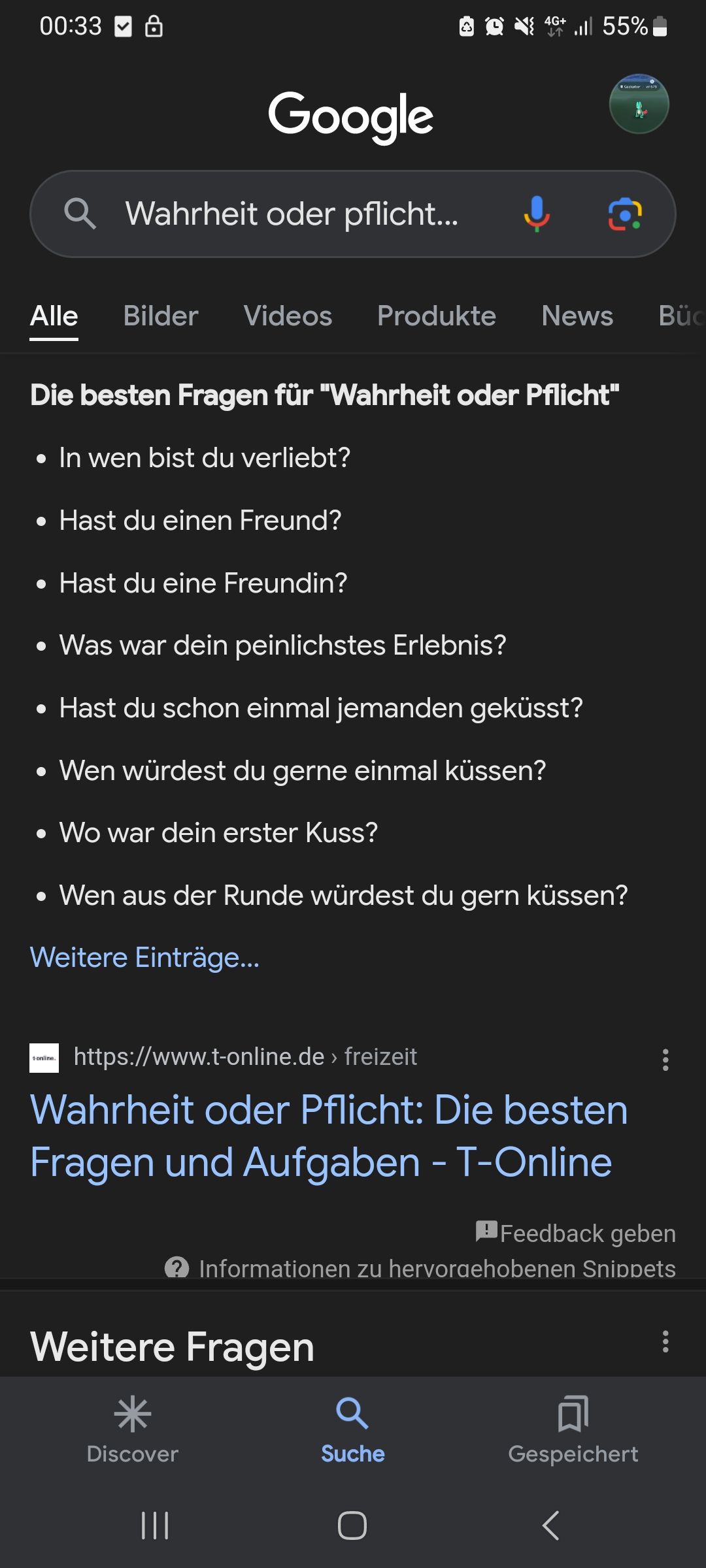Show recent apps from the navigation bar

(x=155, y=1526)
